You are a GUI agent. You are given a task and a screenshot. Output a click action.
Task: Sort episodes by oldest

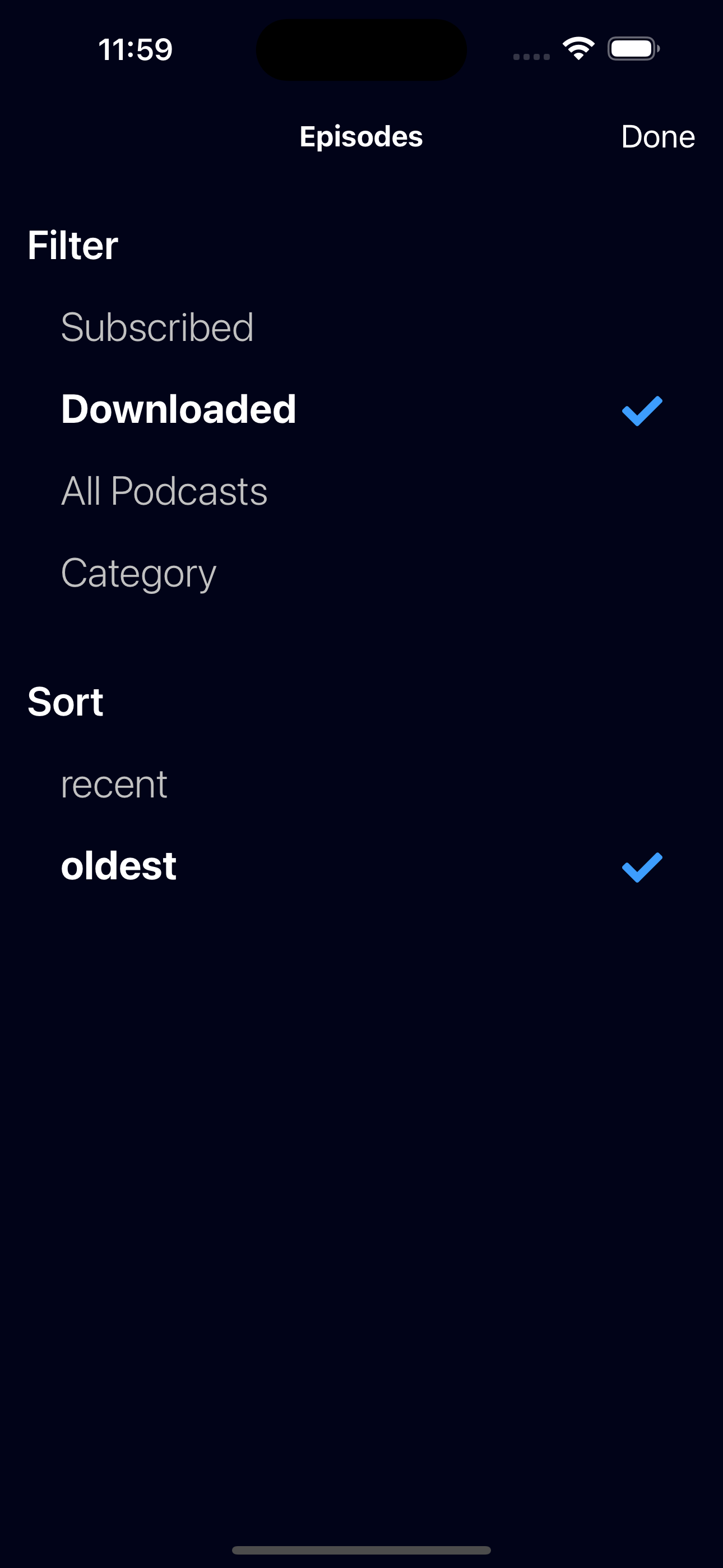click(x=119, y=865)
